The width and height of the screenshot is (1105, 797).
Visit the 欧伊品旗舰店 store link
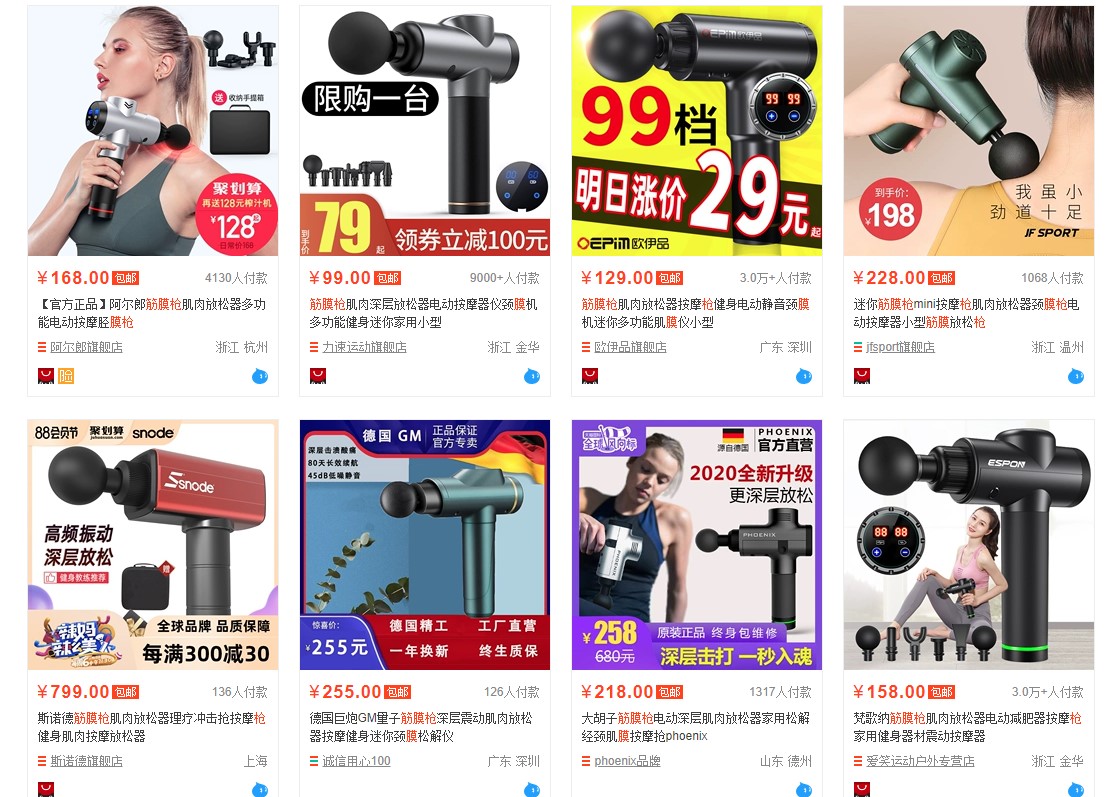(x=630, y=347)
